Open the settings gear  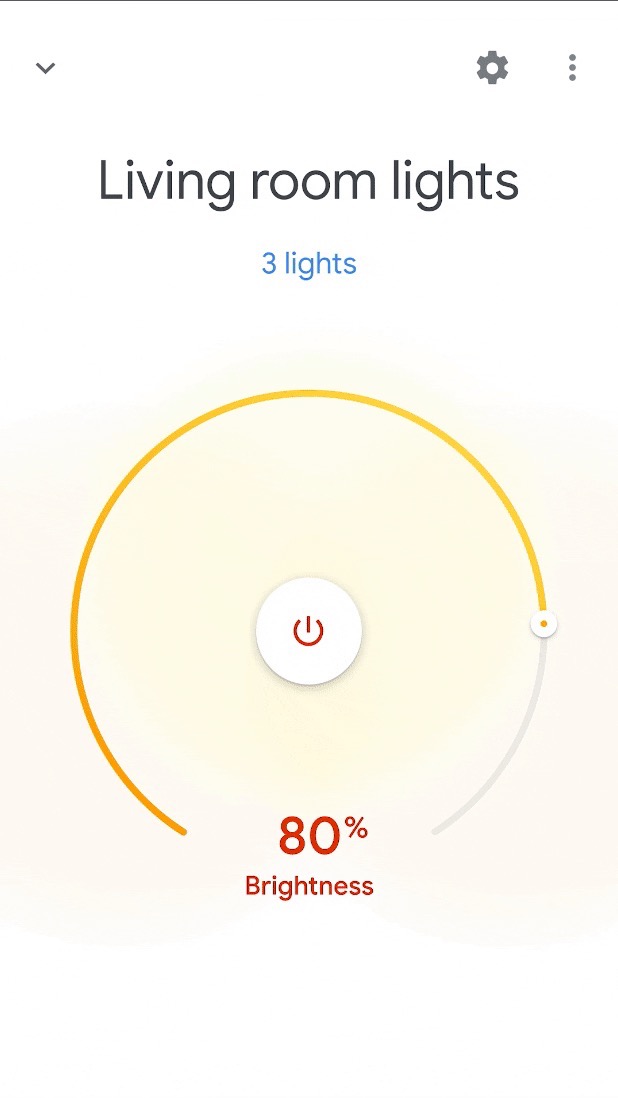[492, 68]
